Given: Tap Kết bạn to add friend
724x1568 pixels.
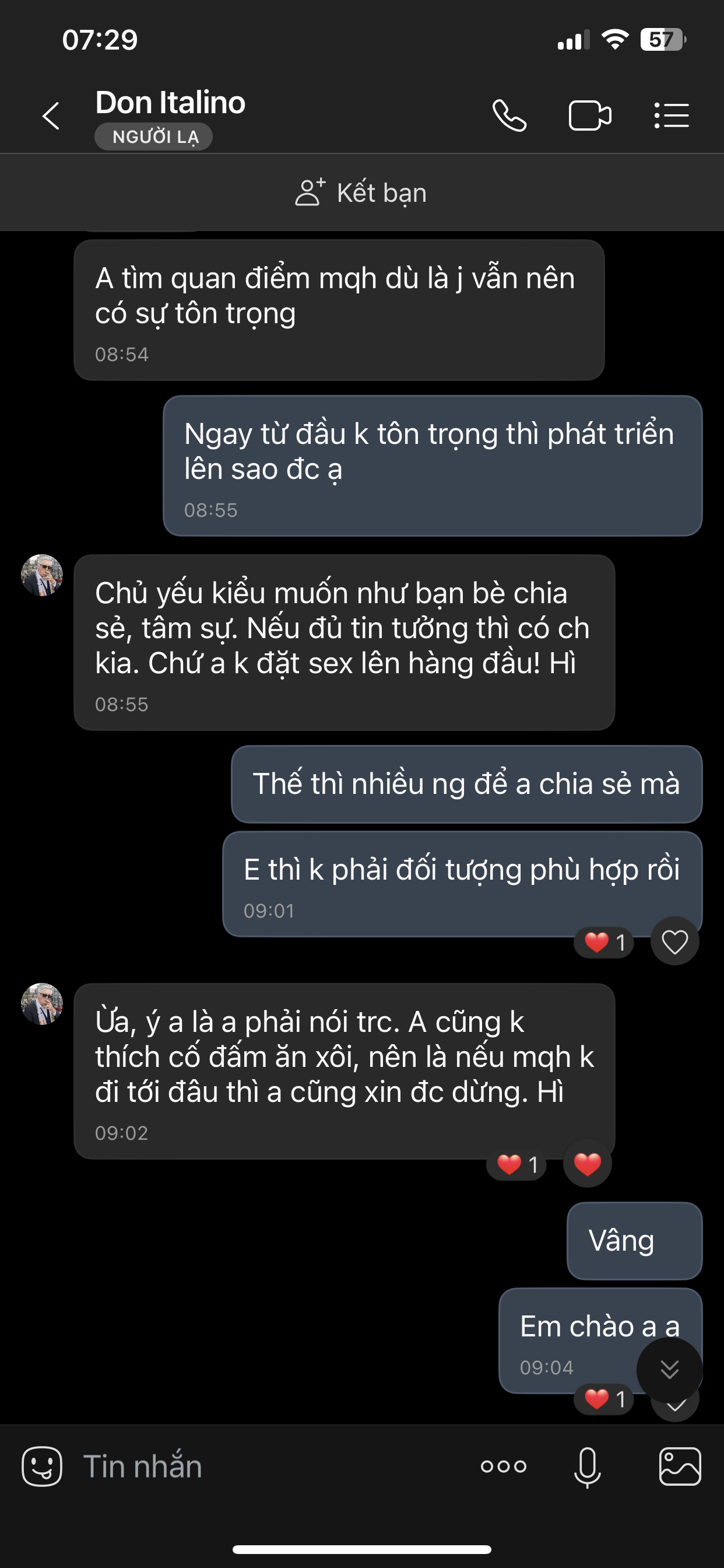Looking at the screenshot, I should tap(361, 192).
